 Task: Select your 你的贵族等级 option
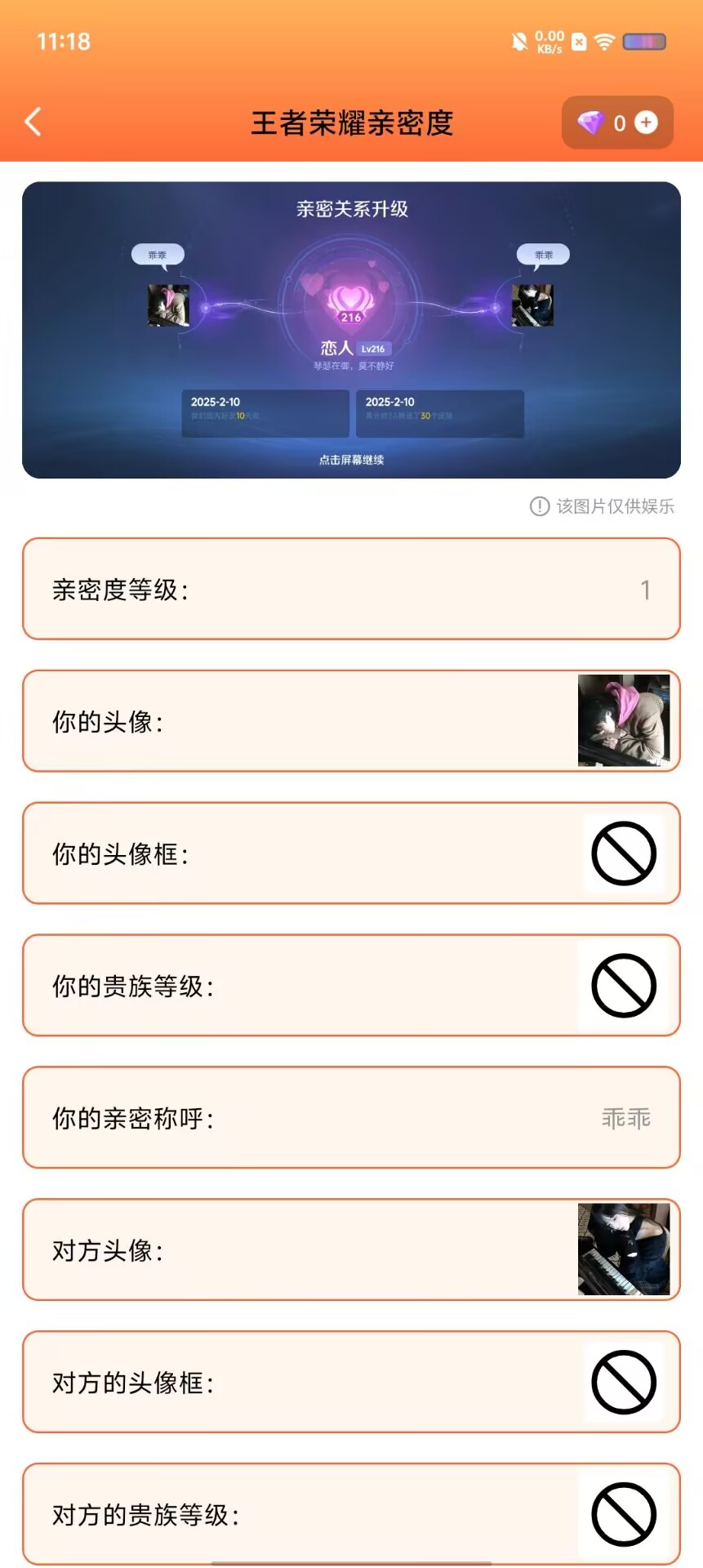[624, 986]
